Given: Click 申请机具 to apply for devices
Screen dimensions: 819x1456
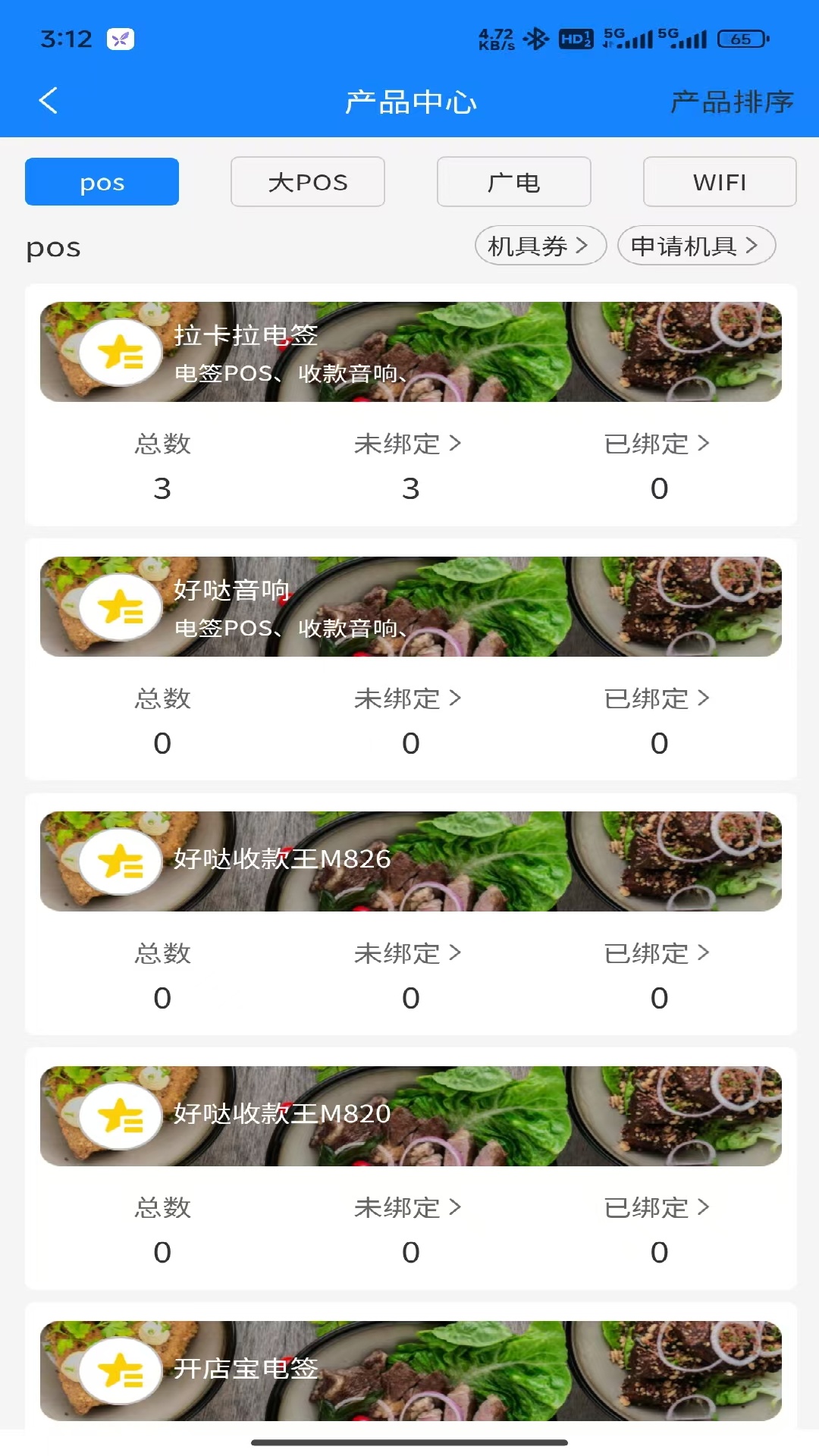Looking at the screenshot, I should click(x=697, y=245).
